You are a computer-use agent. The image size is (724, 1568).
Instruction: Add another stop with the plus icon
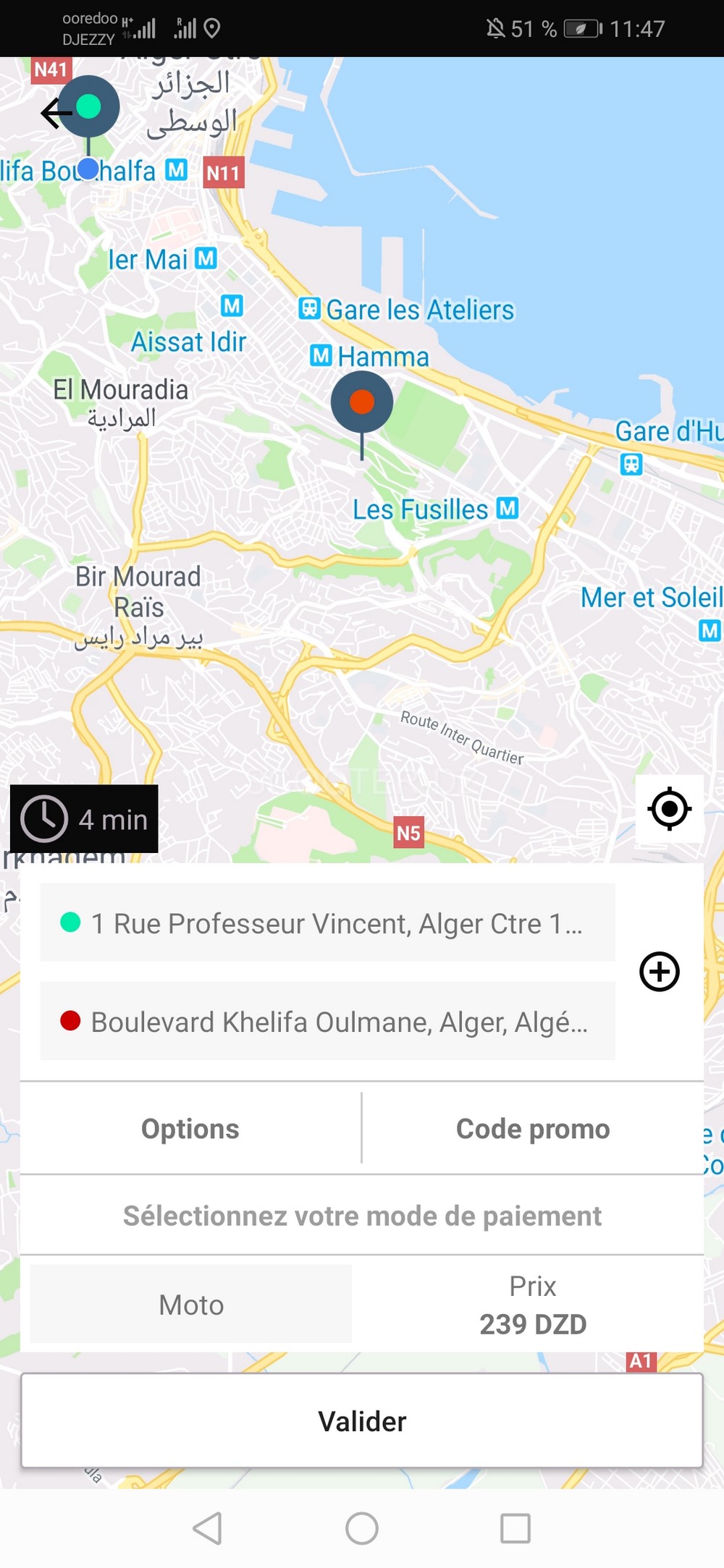tap(659, 971)
